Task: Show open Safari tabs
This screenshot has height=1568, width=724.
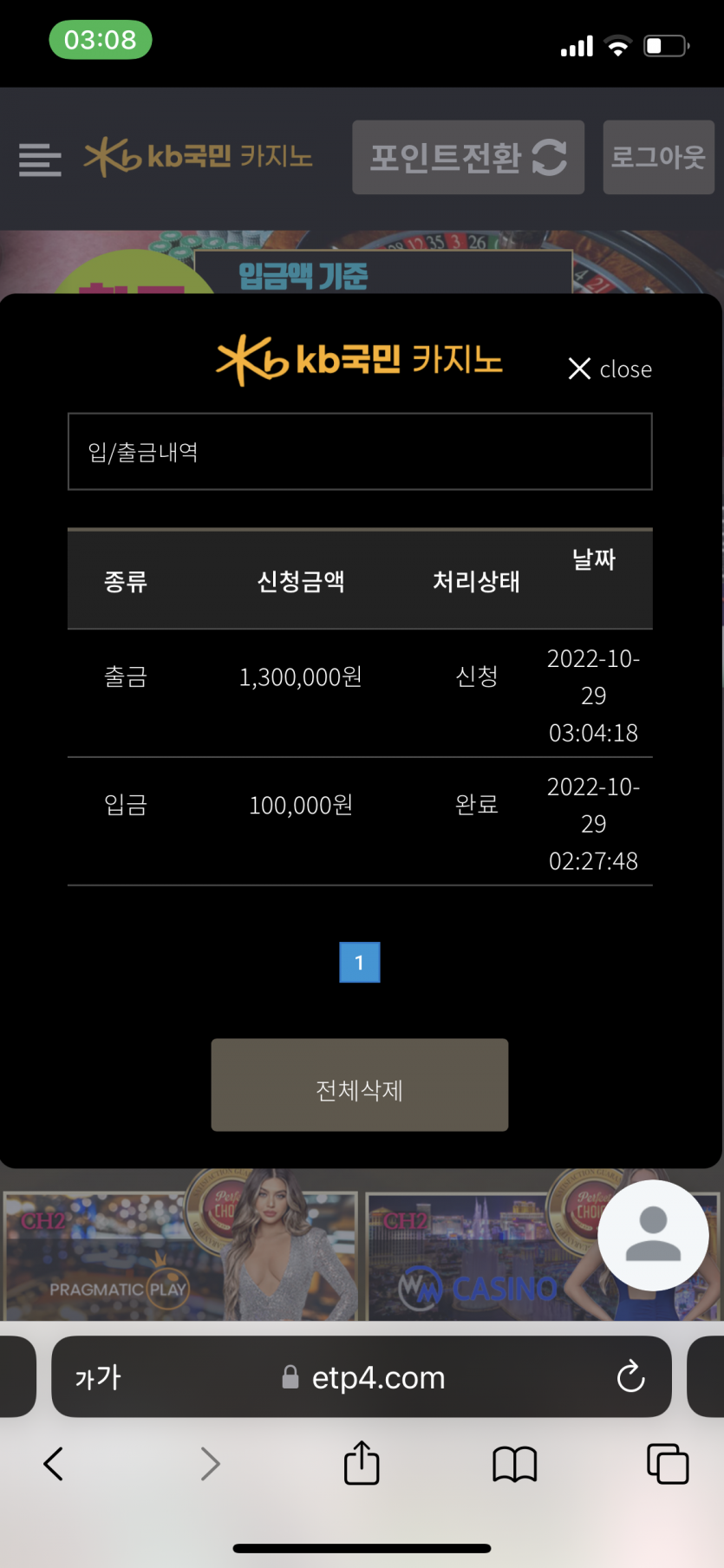Action: tap(668, 1464)
